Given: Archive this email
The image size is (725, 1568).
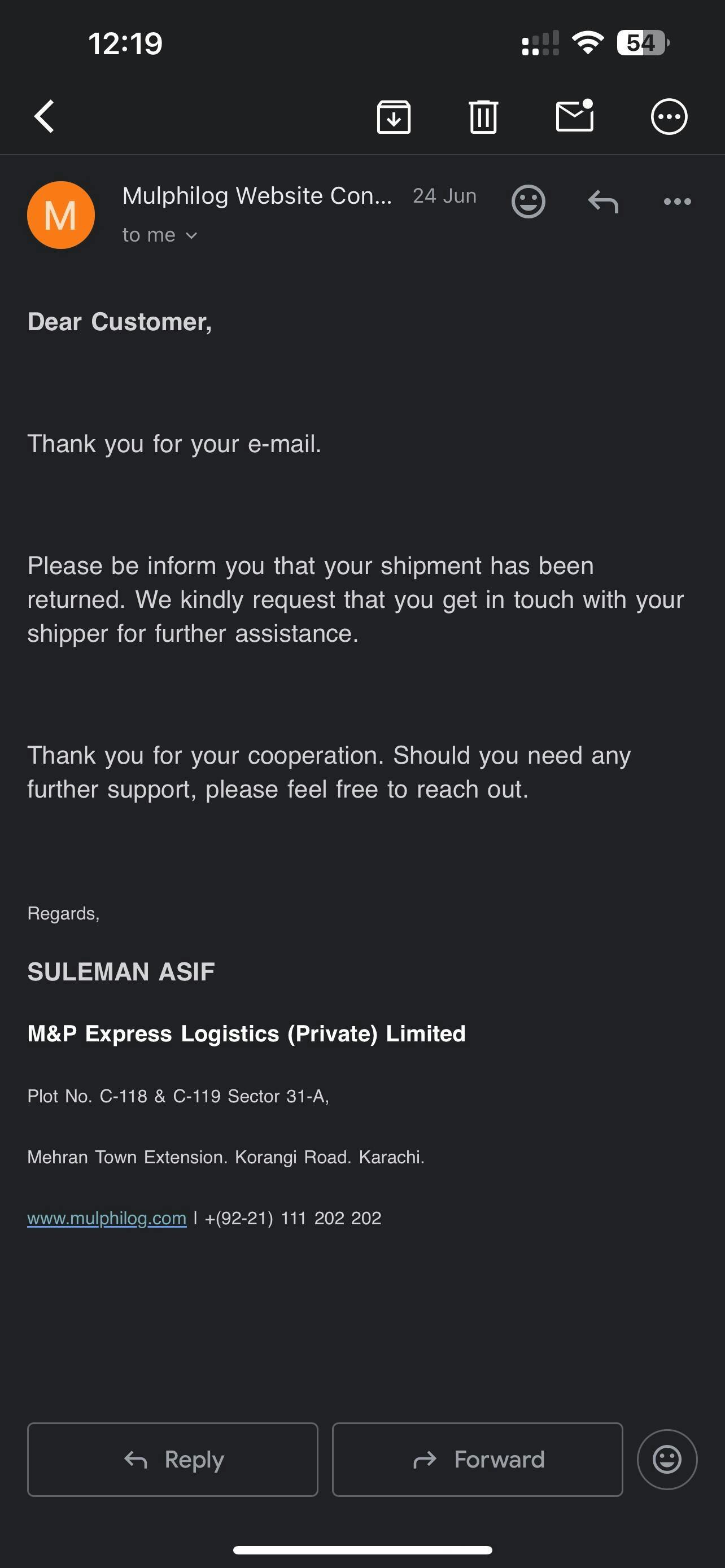Looking at the screenshot, I should (394, 116).
